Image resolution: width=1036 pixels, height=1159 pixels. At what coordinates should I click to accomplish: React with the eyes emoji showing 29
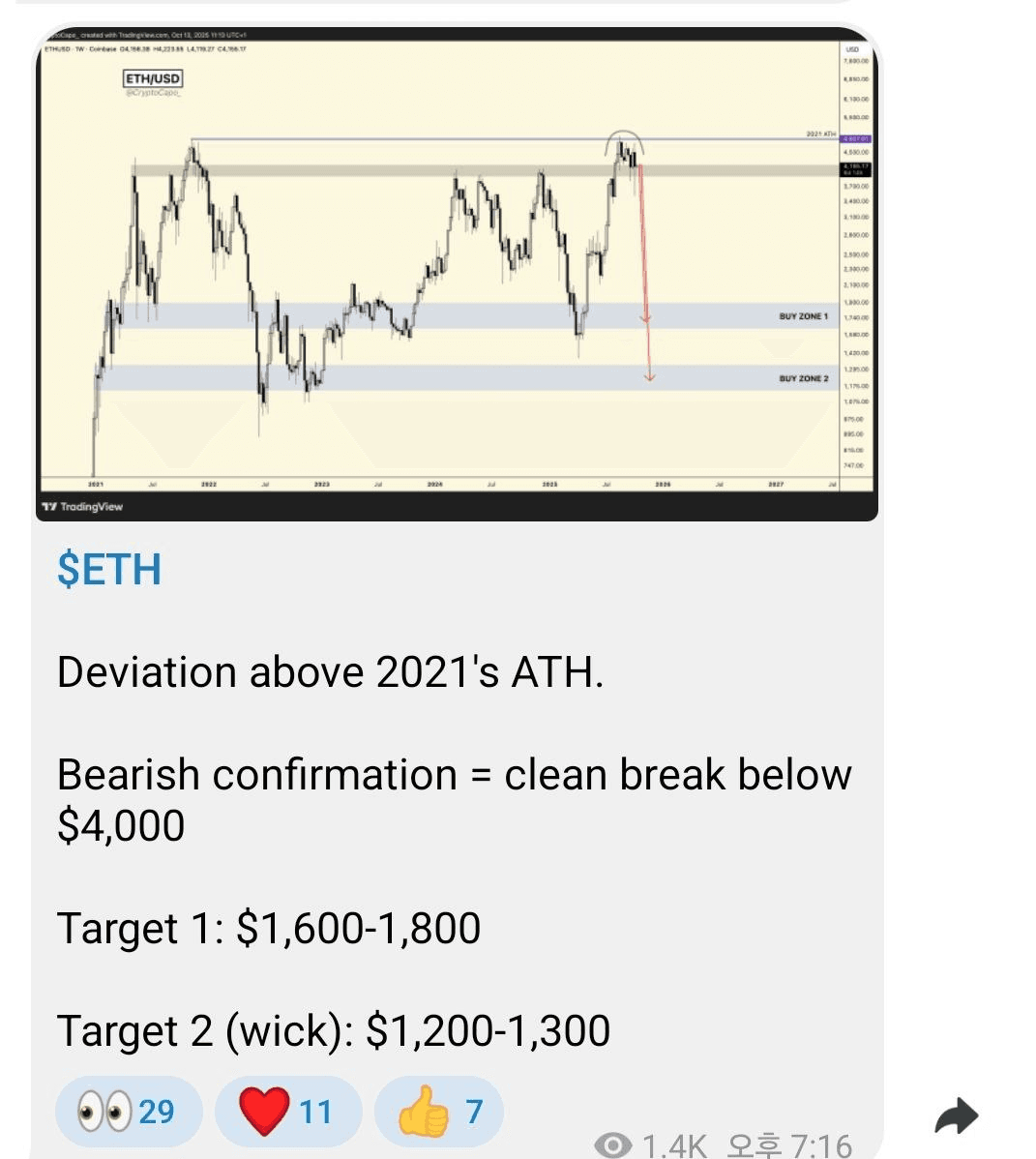tap(129, 1112)
